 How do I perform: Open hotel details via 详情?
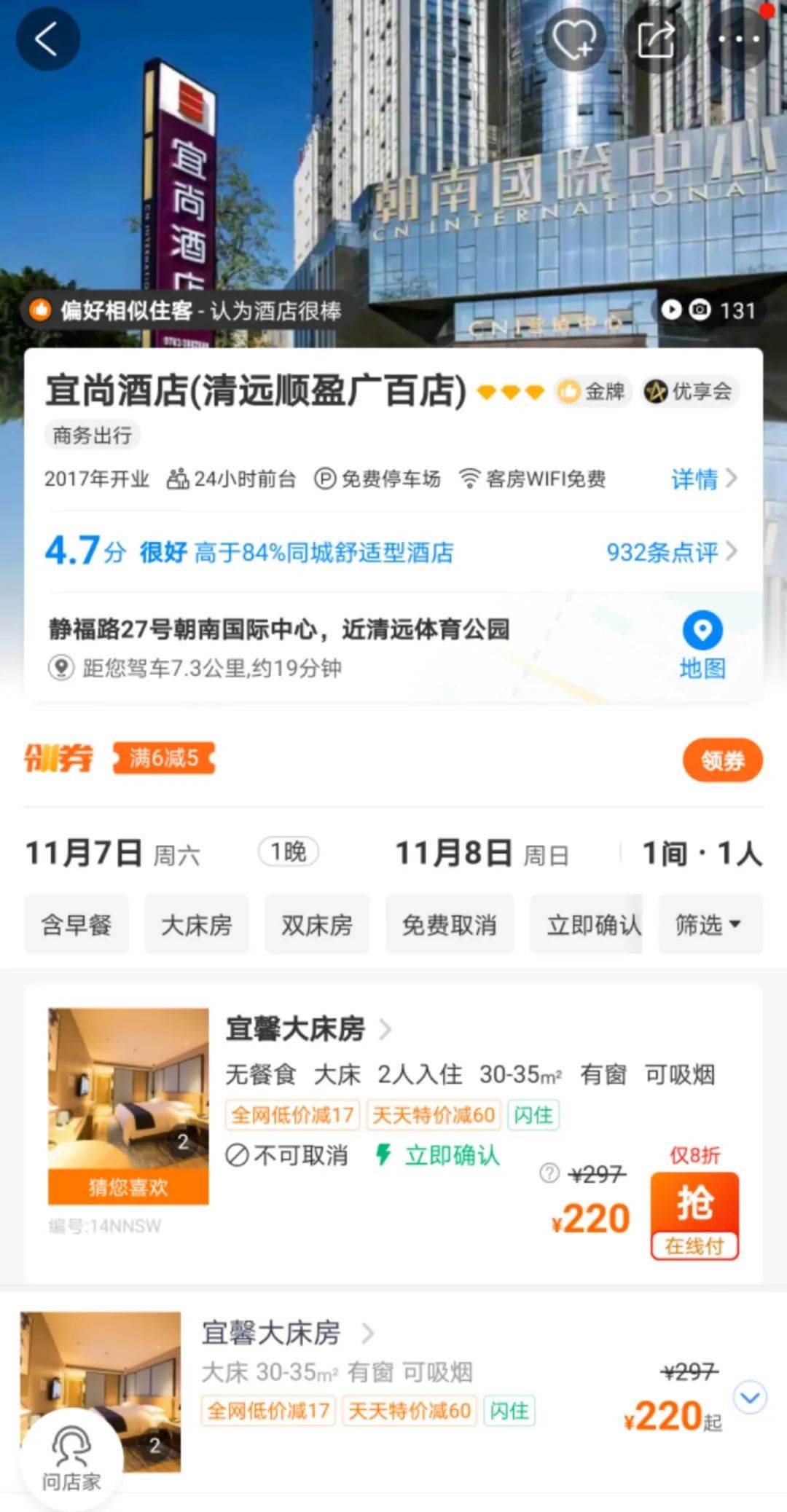pyautogui.click(x=703, y=479)
